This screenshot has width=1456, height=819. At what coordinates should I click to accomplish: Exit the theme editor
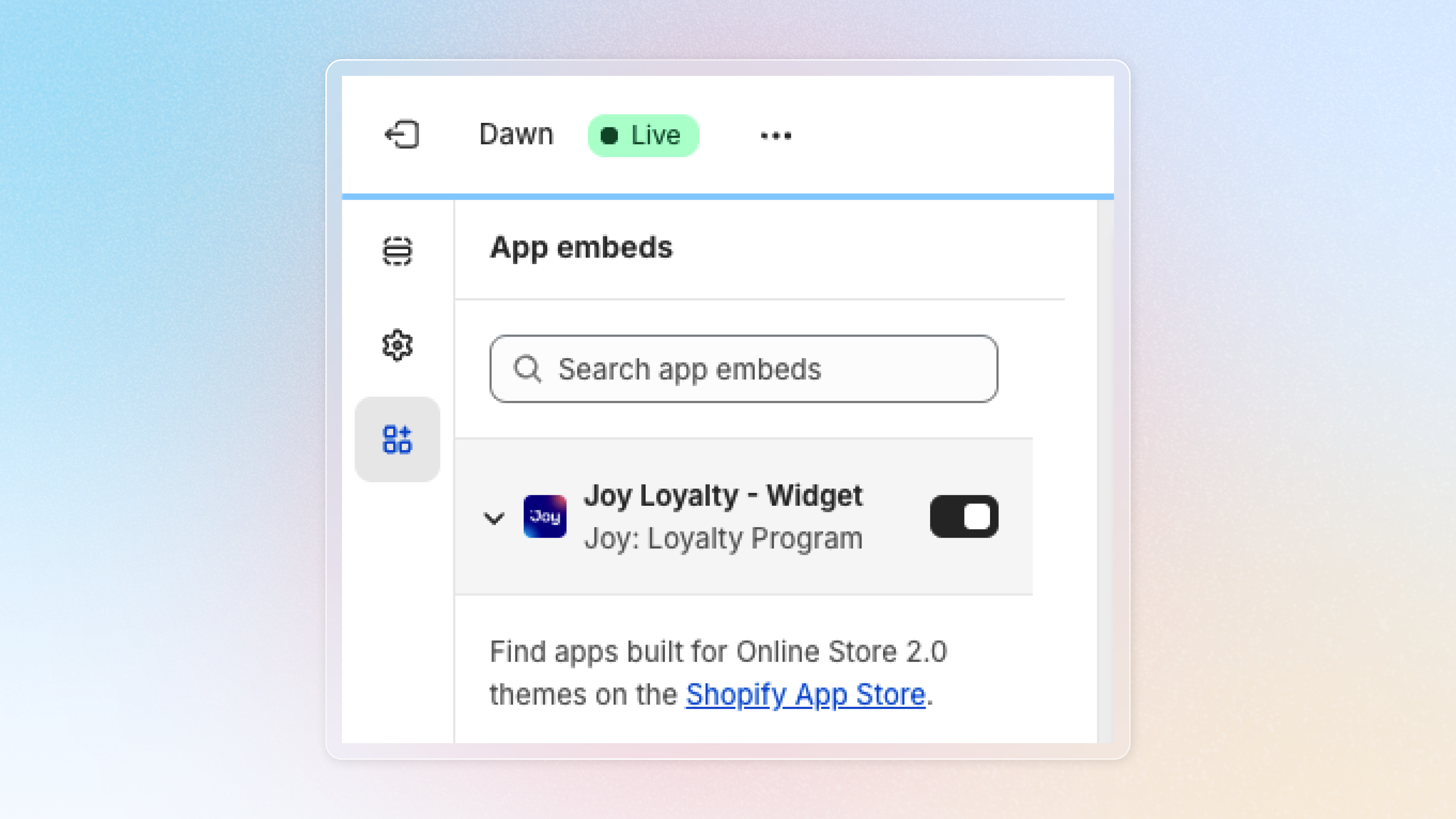tap(402, 135)
